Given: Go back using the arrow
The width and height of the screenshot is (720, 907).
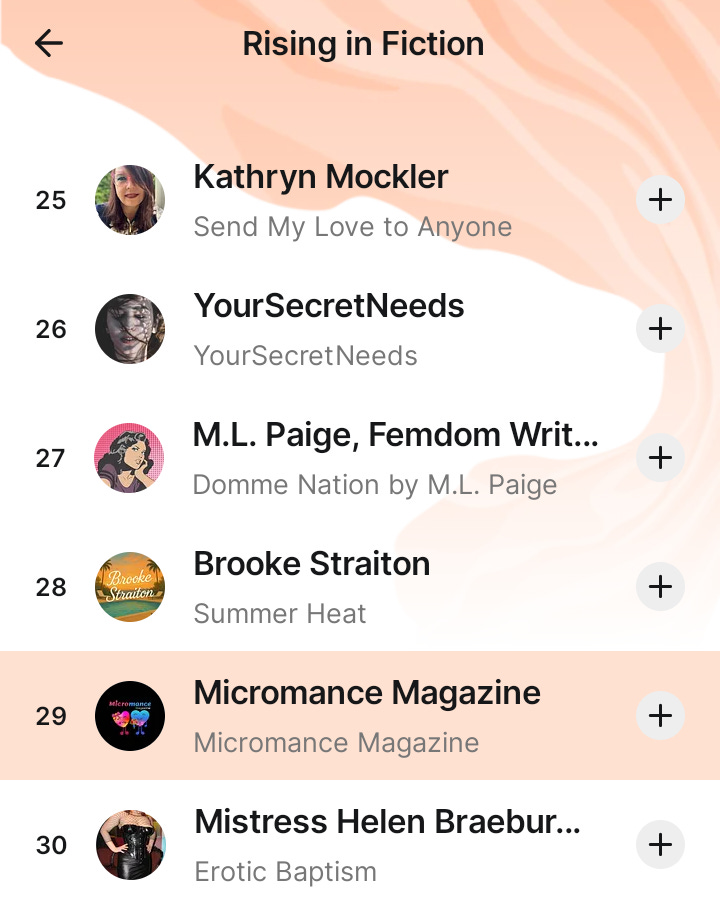Looking at the screenshot, I should tap(48, 44).
